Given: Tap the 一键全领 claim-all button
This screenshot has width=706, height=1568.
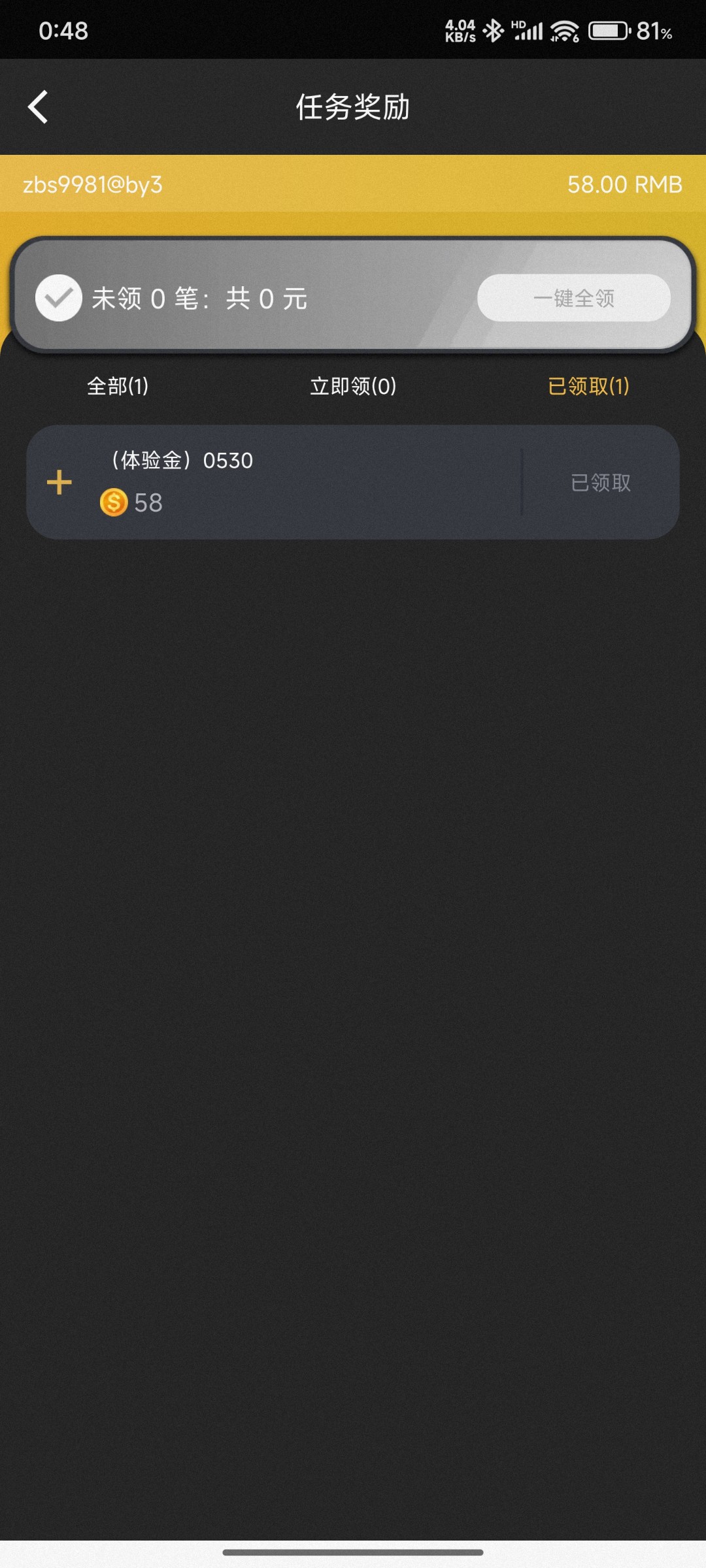Looking at the screenshot, I should tap(573, 298).
